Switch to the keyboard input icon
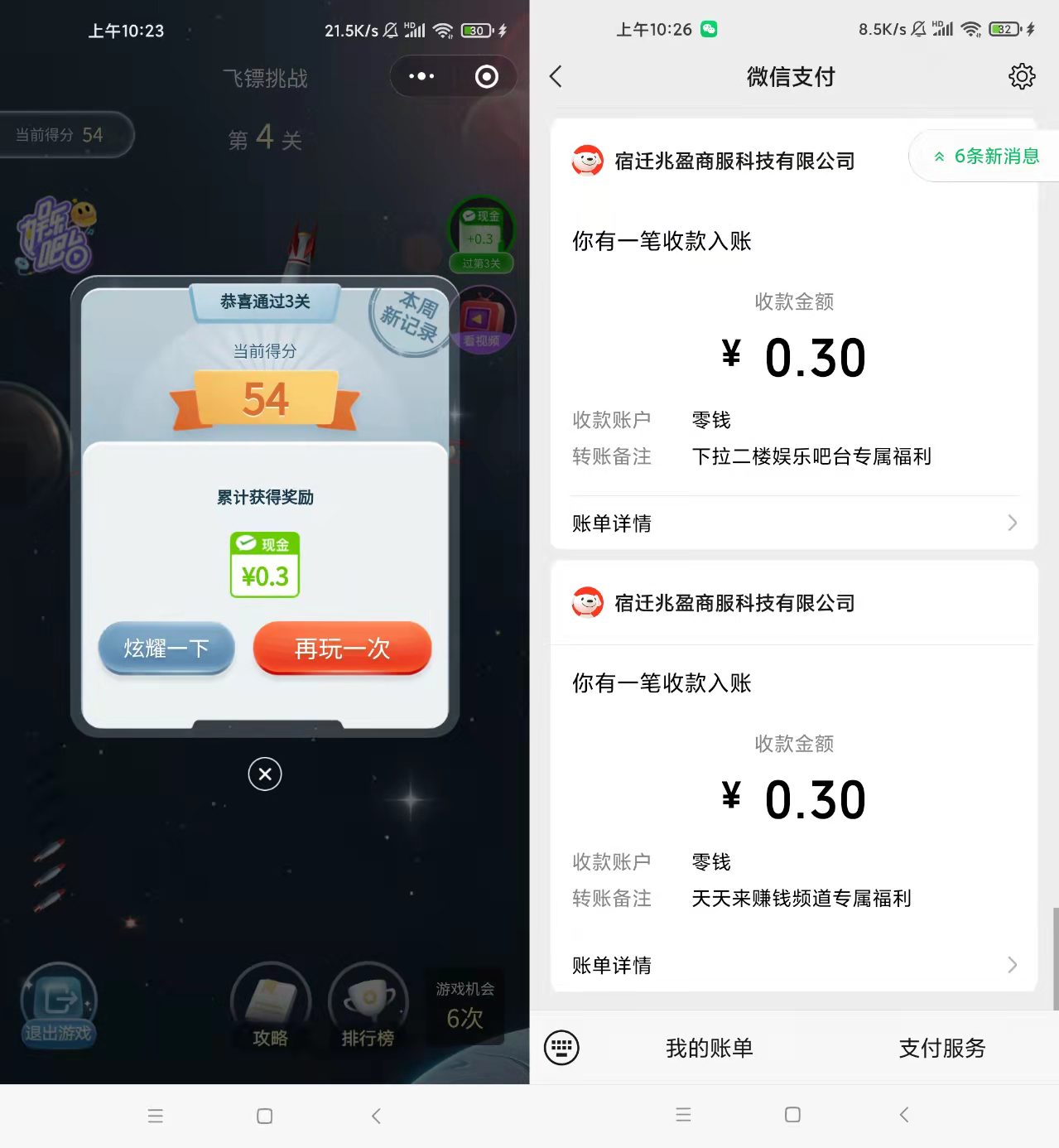 [561, 1048]
